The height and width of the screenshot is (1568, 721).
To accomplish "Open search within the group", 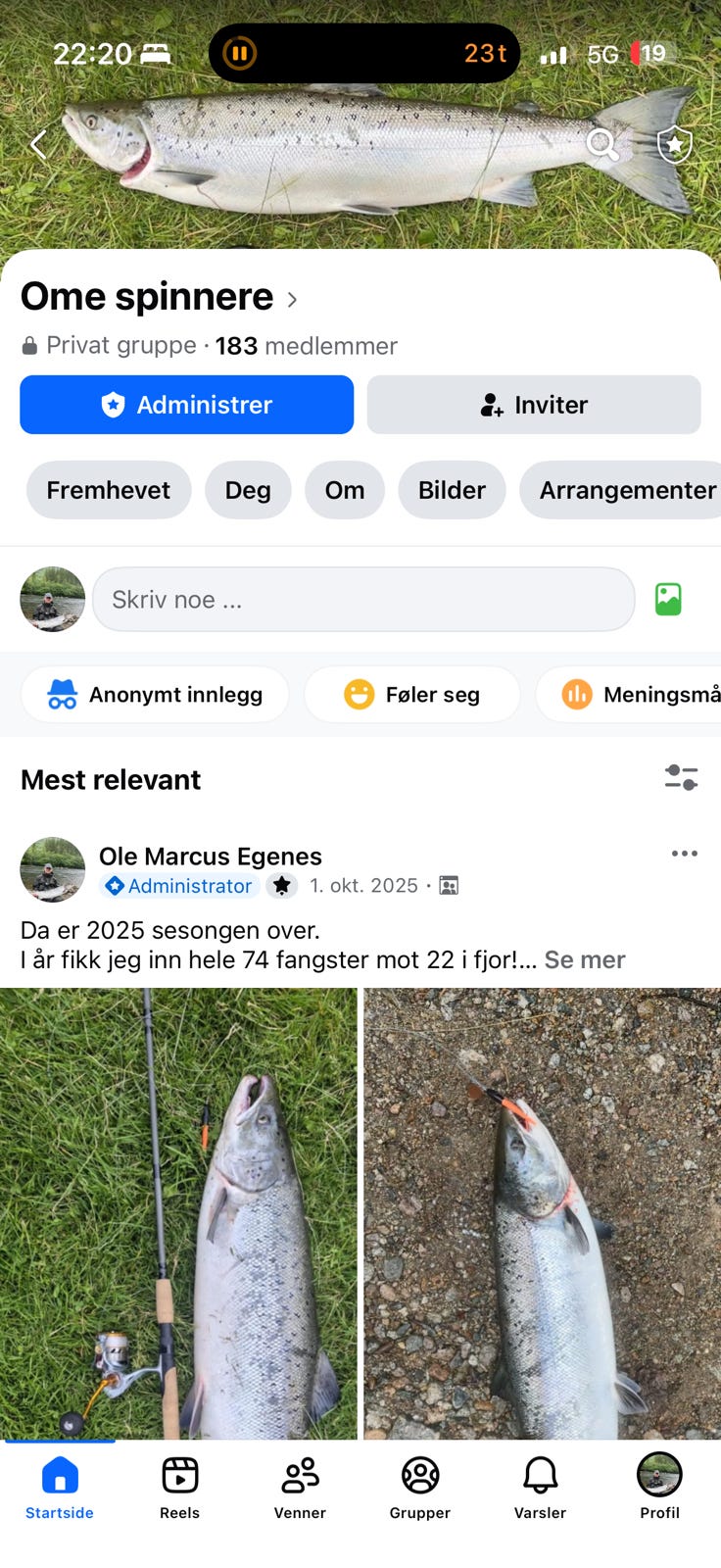I will pyautogui.click(x=603, y=144).
